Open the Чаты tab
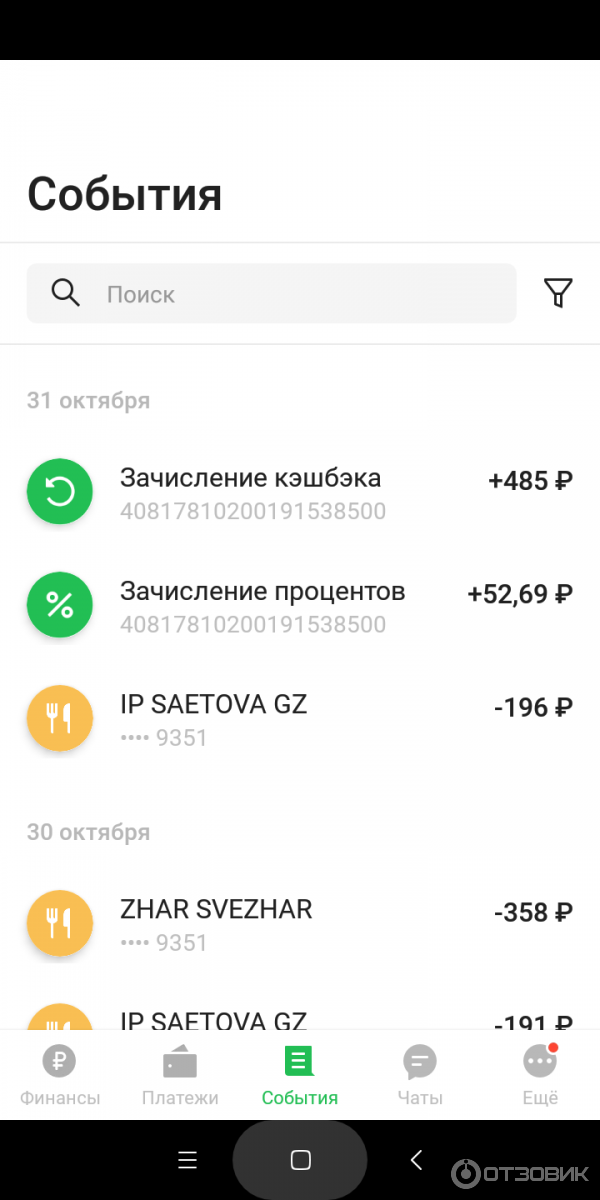The image size is (600, 1200). (420, 1075)
